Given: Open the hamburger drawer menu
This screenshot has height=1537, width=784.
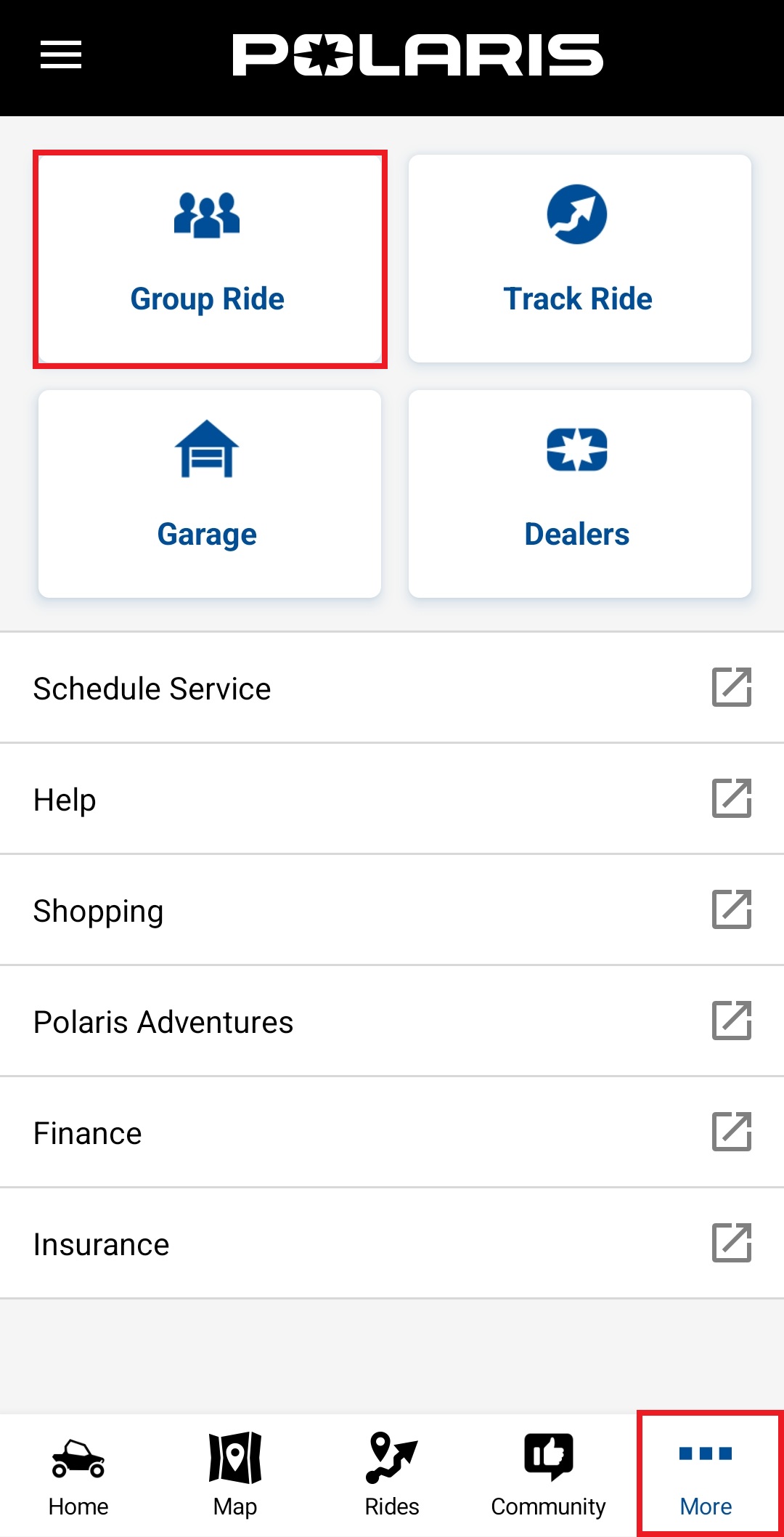Looking at the screenshot, I should click(61, 55).
